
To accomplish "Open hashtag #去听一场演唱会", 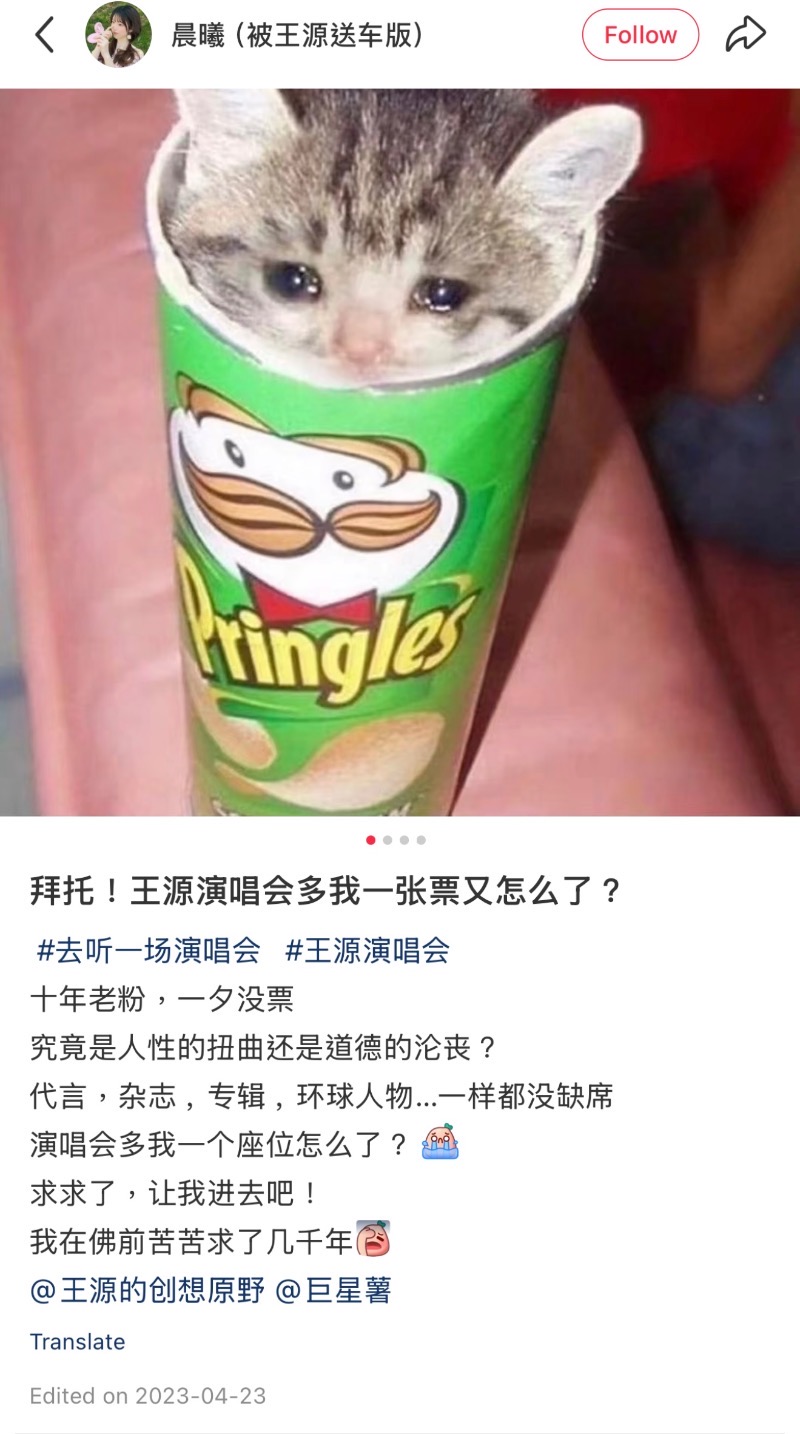I will point(148,950).
